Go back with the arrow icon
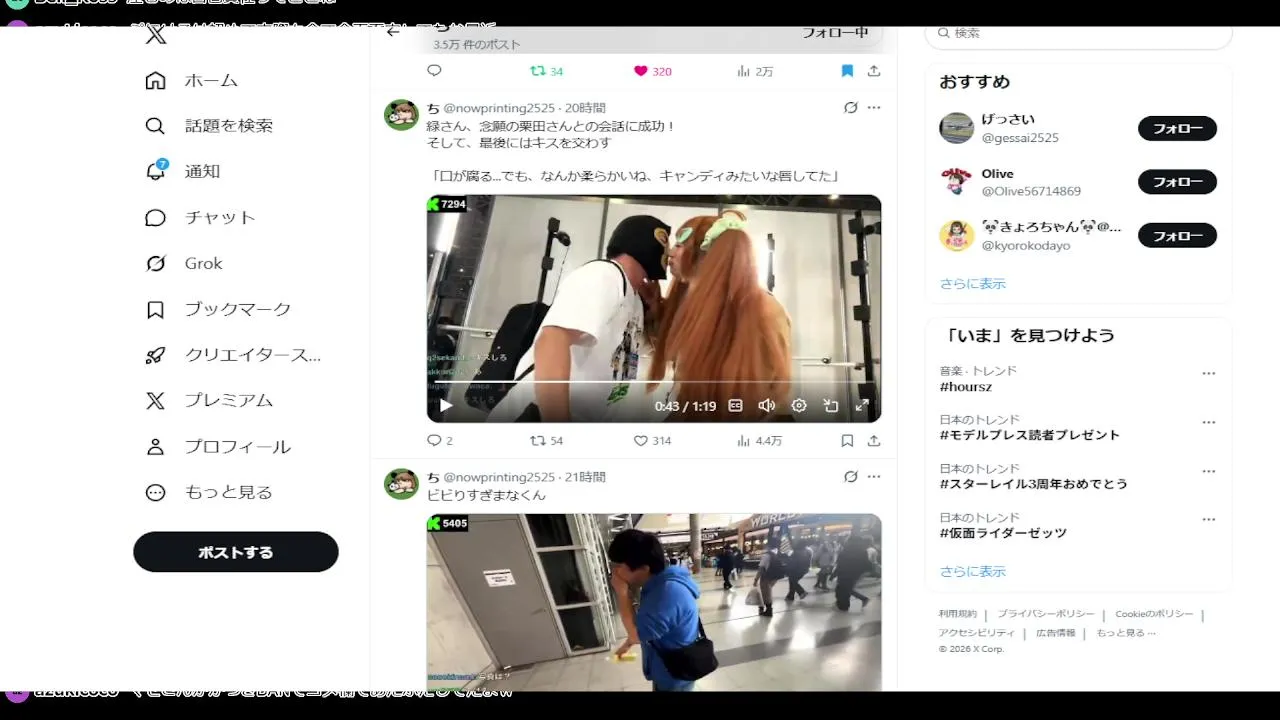This screenshot has width=1280, height=720. click(x=393, y=32)
